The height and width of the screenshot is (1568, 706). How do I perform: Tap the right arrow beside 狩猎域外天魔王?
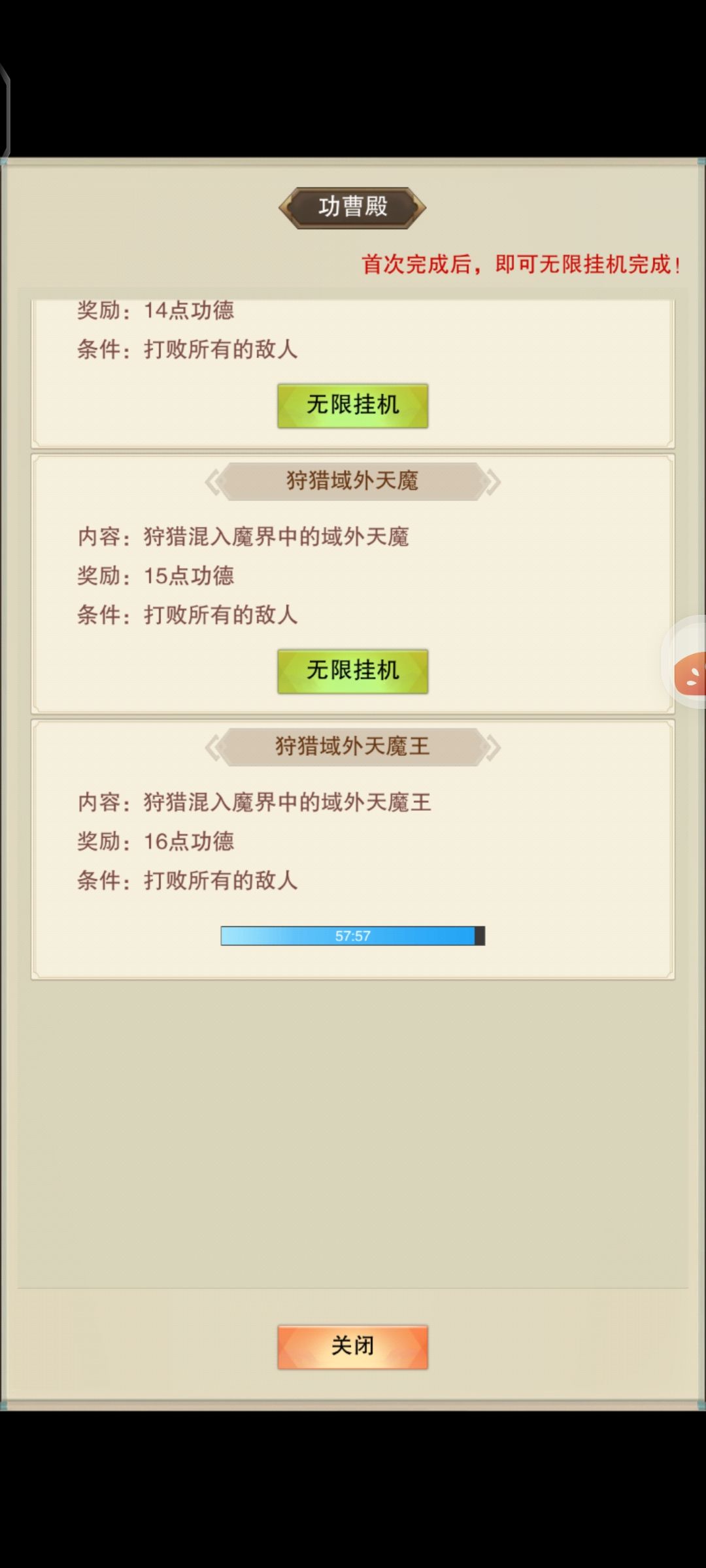pos(494,748)
